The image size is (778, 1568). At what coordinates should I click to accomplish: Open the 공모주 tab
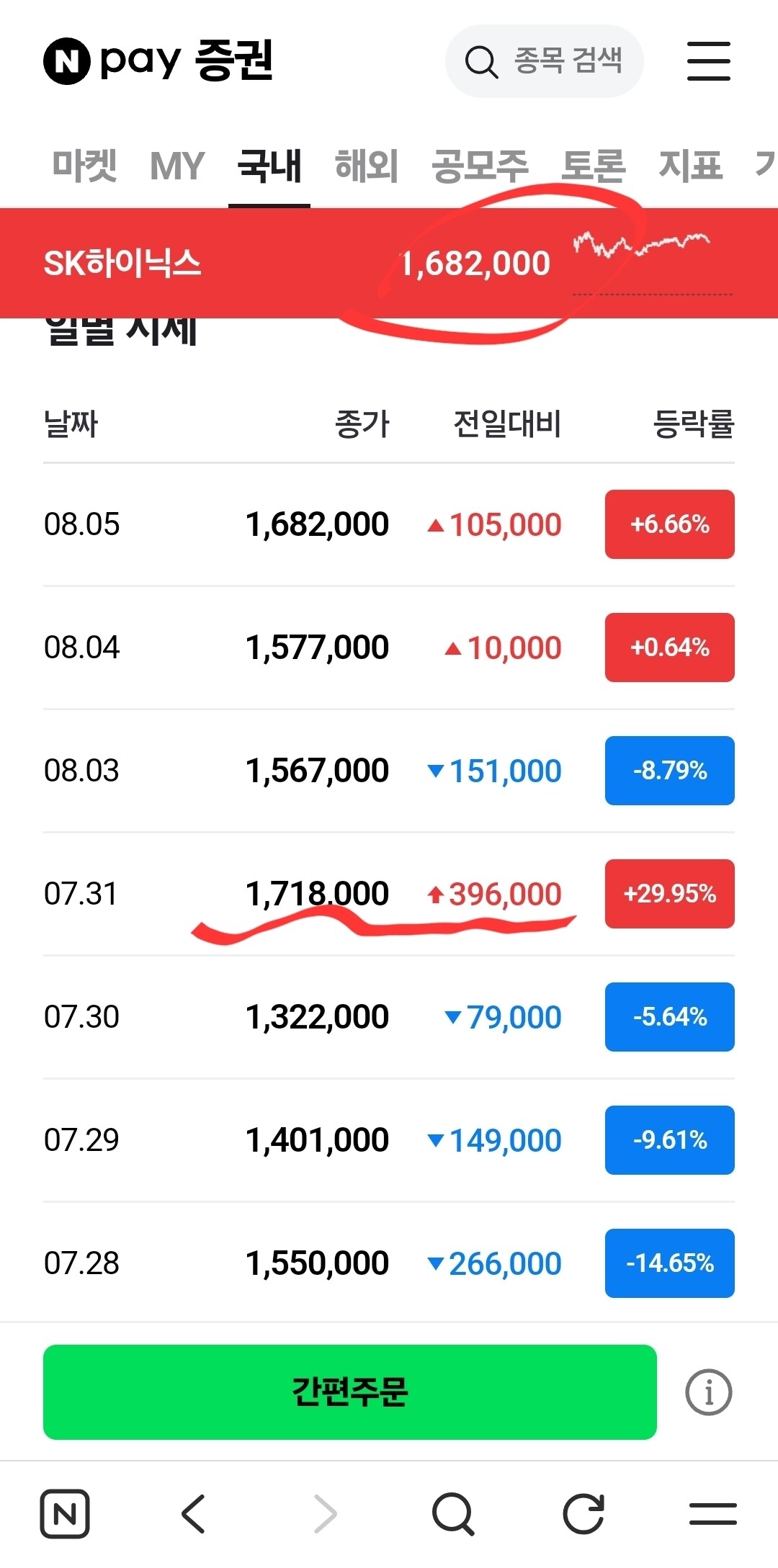pyautogui.click(x=480, y=166)
